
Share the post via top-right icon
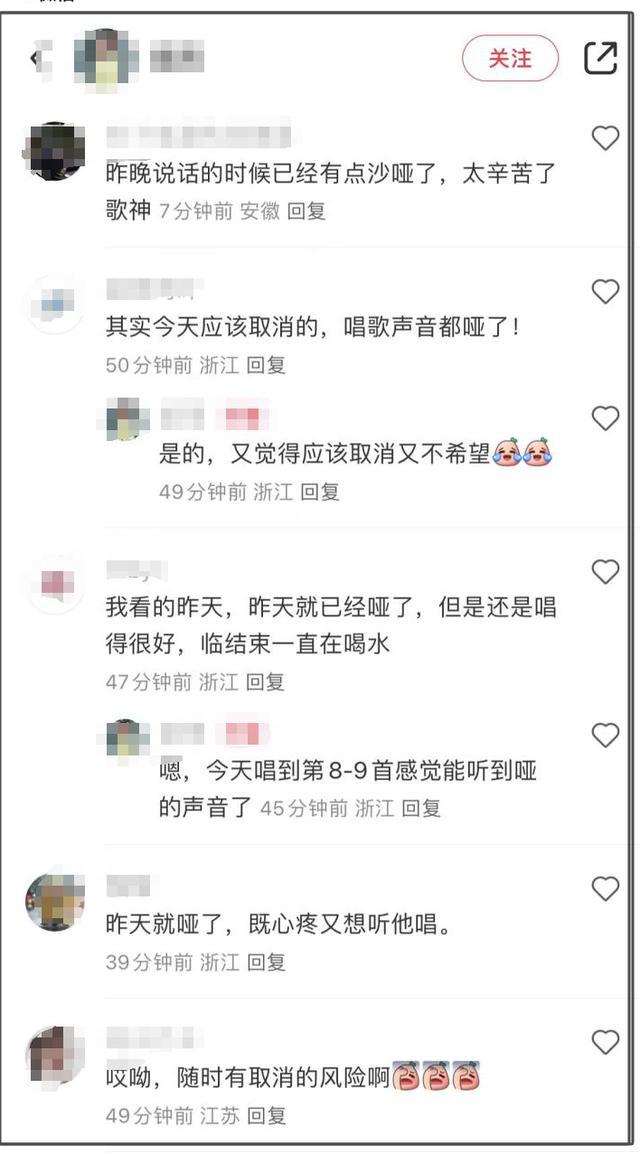point(601,58)
